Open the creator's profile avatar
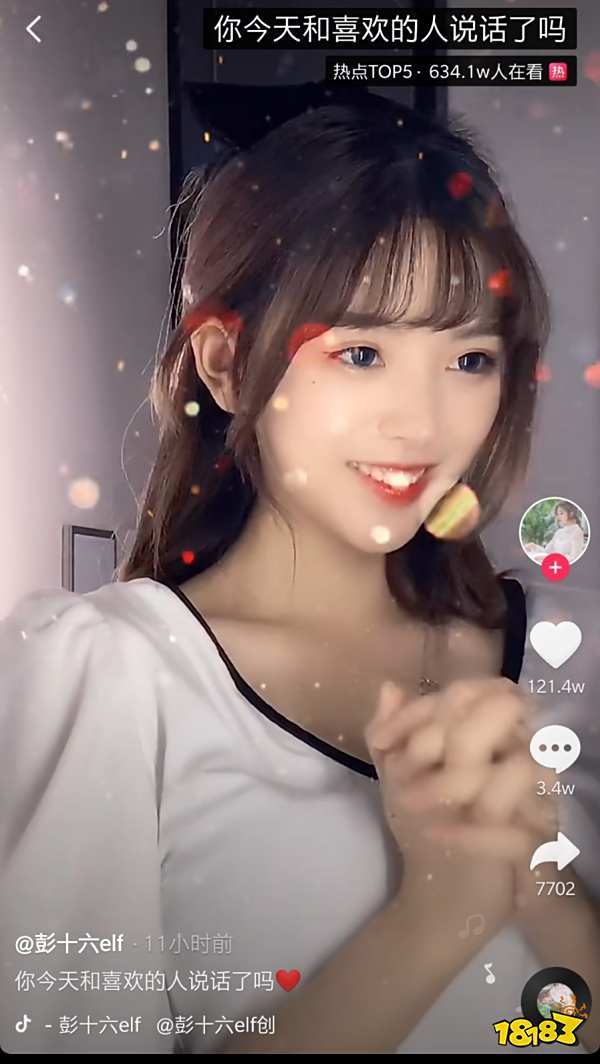 [554, 530]
